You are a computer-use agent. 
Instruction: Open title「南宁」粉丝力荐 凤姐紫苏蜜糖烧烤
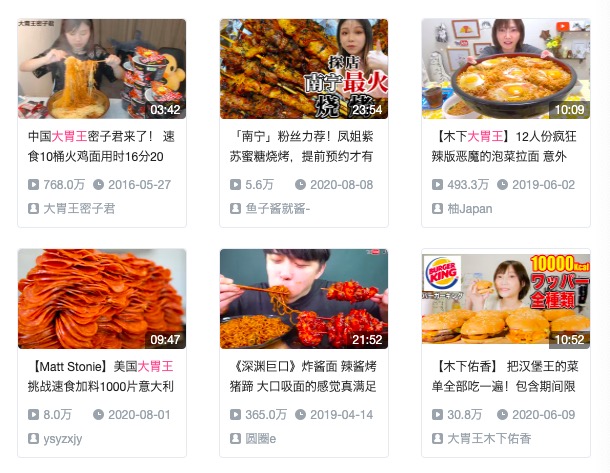tap(303, 146)
